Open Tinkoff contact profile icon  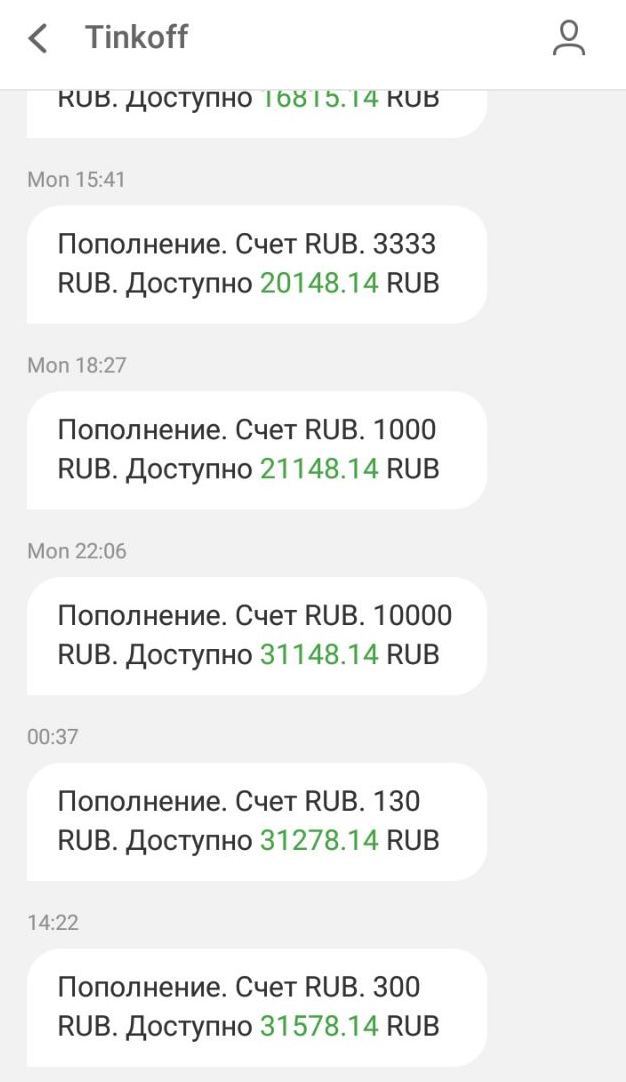point(569,38)
